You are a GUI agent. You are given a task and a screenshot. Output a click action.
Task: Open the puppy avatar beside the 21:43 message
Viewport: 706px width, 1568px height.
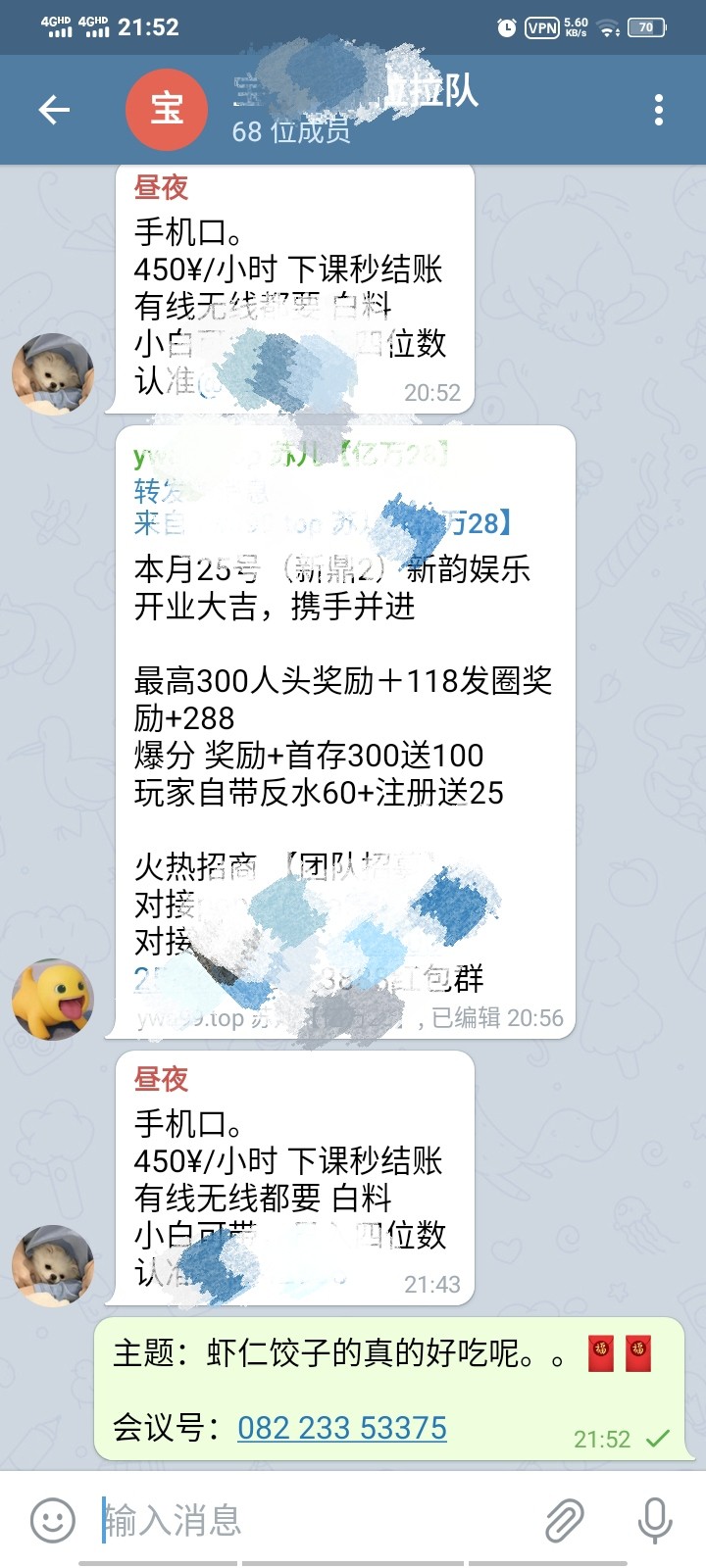tap(53, 1265)
